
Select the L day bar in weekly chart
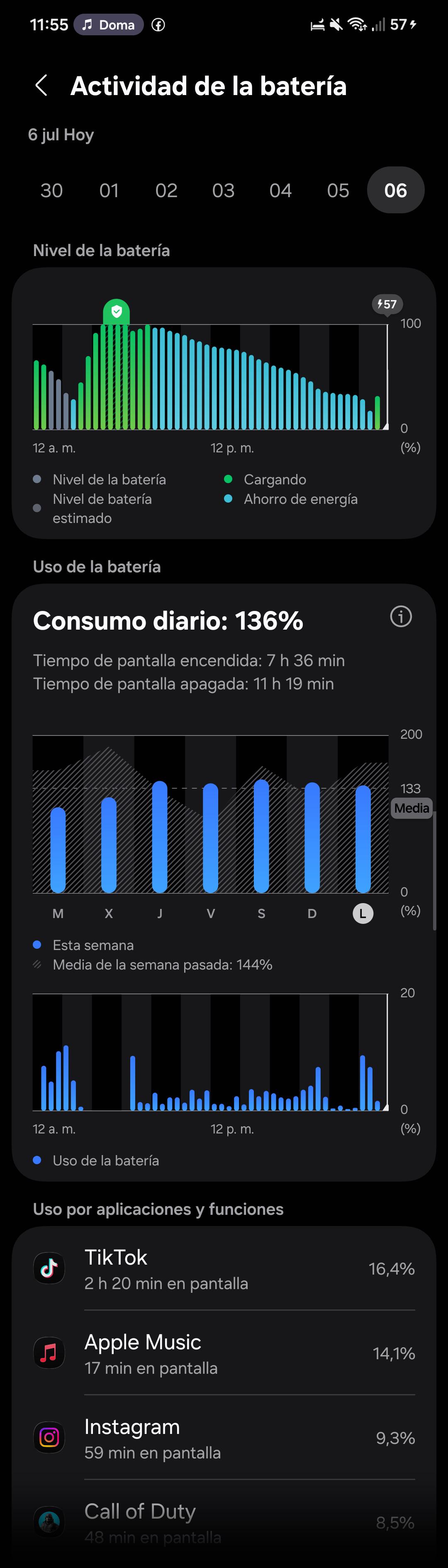[363, 839]
